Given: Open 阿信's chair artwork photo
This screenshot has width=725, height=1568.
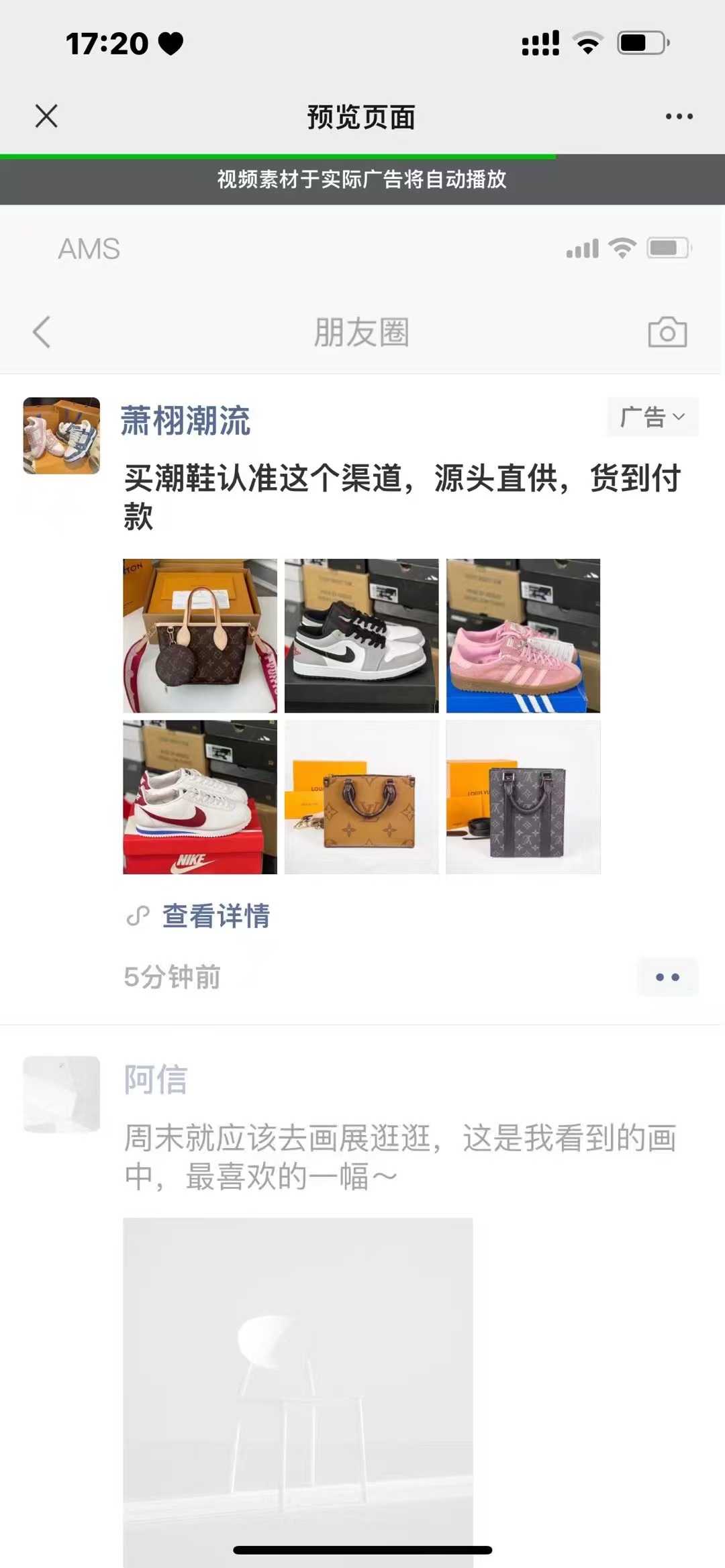Looking at the screenshot, I should click(x=297, y=1389).
